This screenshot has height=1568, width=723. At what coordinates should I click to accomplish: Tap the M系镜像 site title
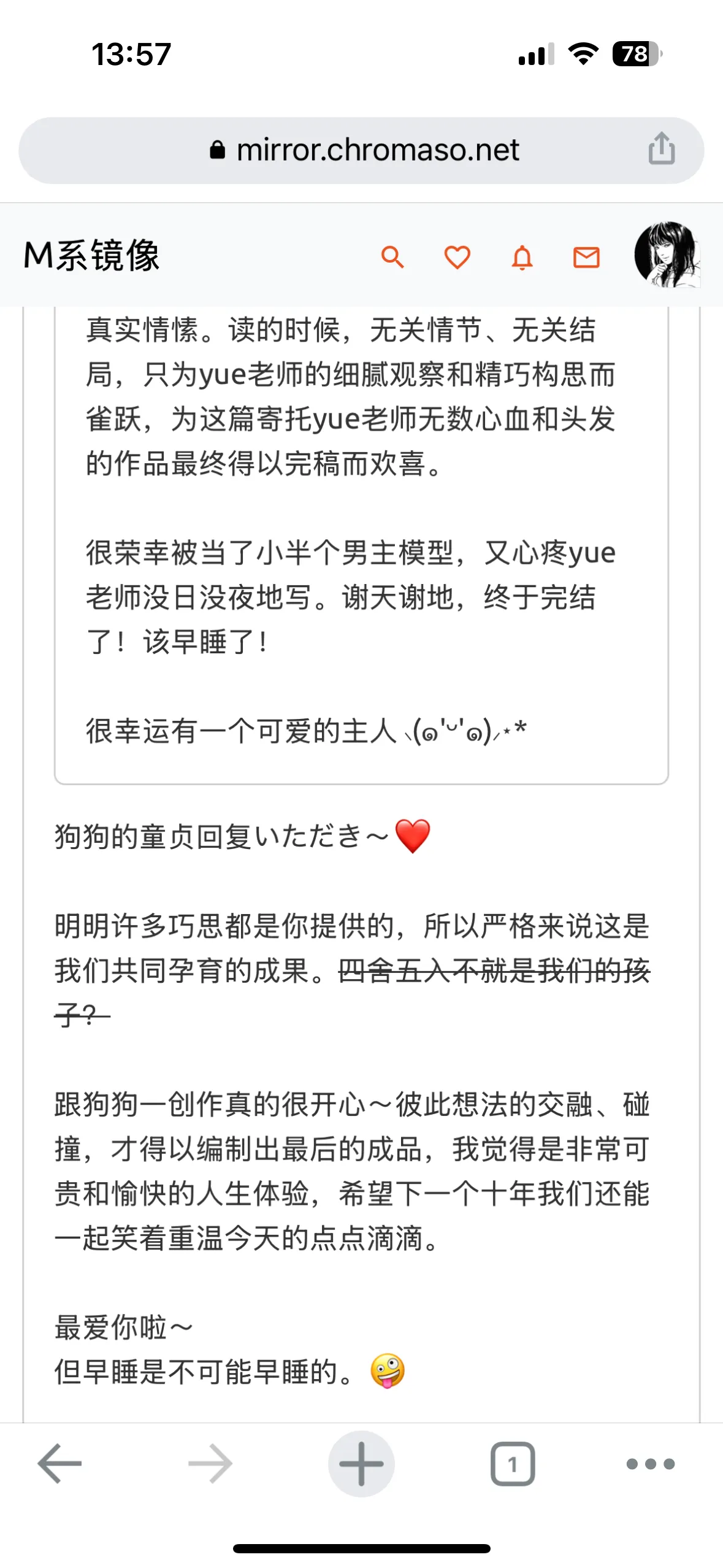click(92, 255)
